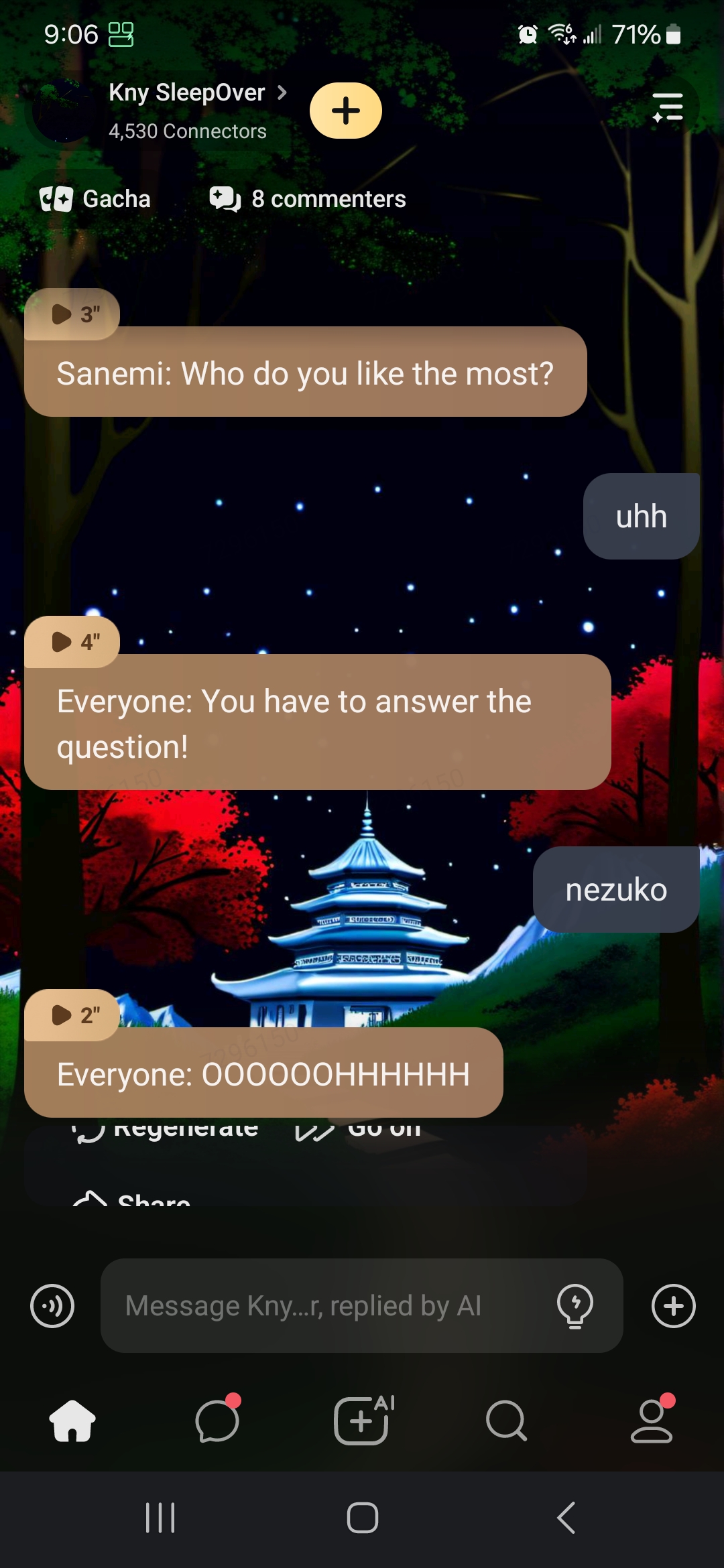Get reply suggestions via lightbulb icon
724x1568 pixels.
click(575, 1306)
